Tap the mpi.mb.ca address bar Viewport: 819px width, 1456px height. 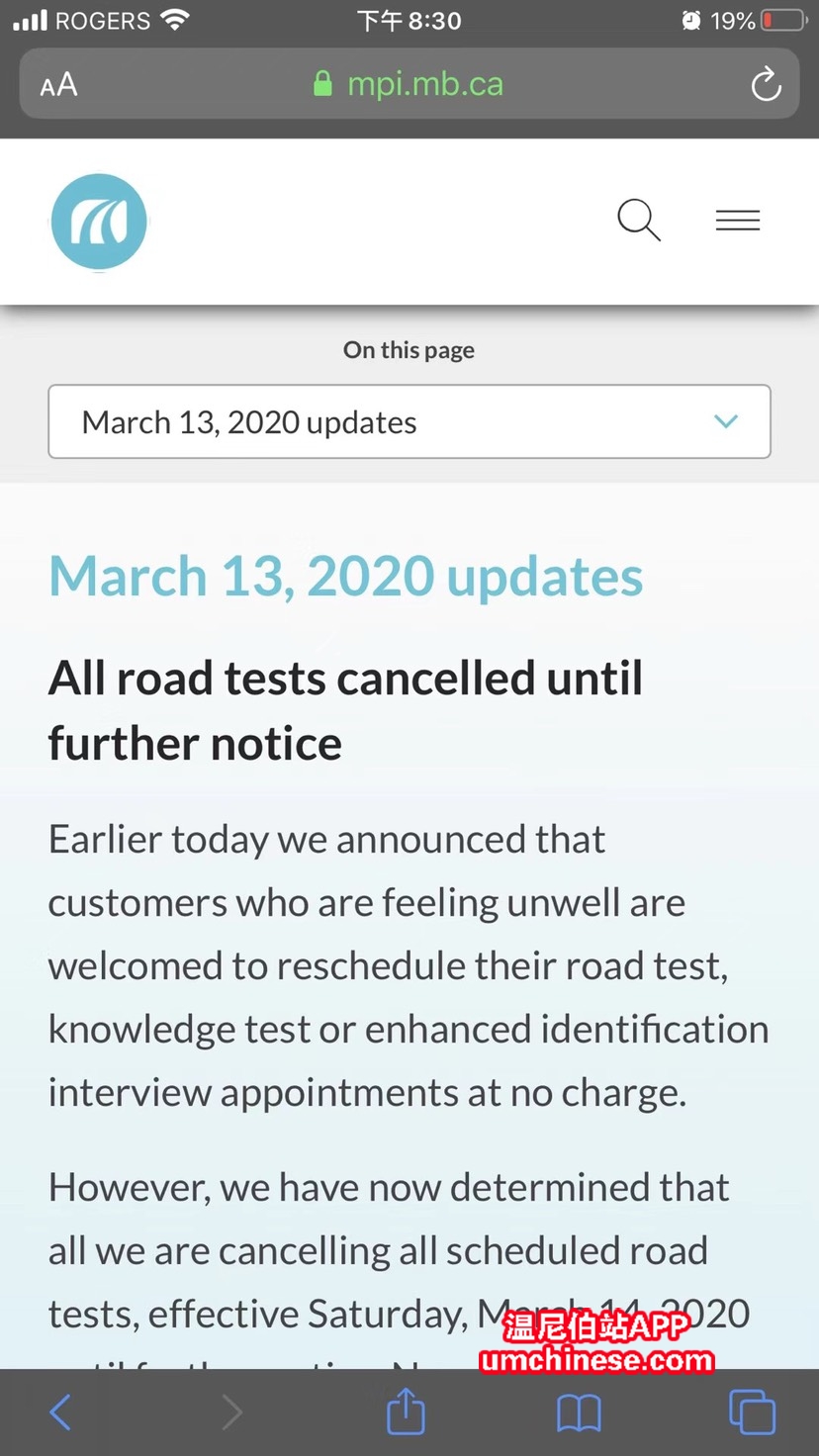point(408,85)
